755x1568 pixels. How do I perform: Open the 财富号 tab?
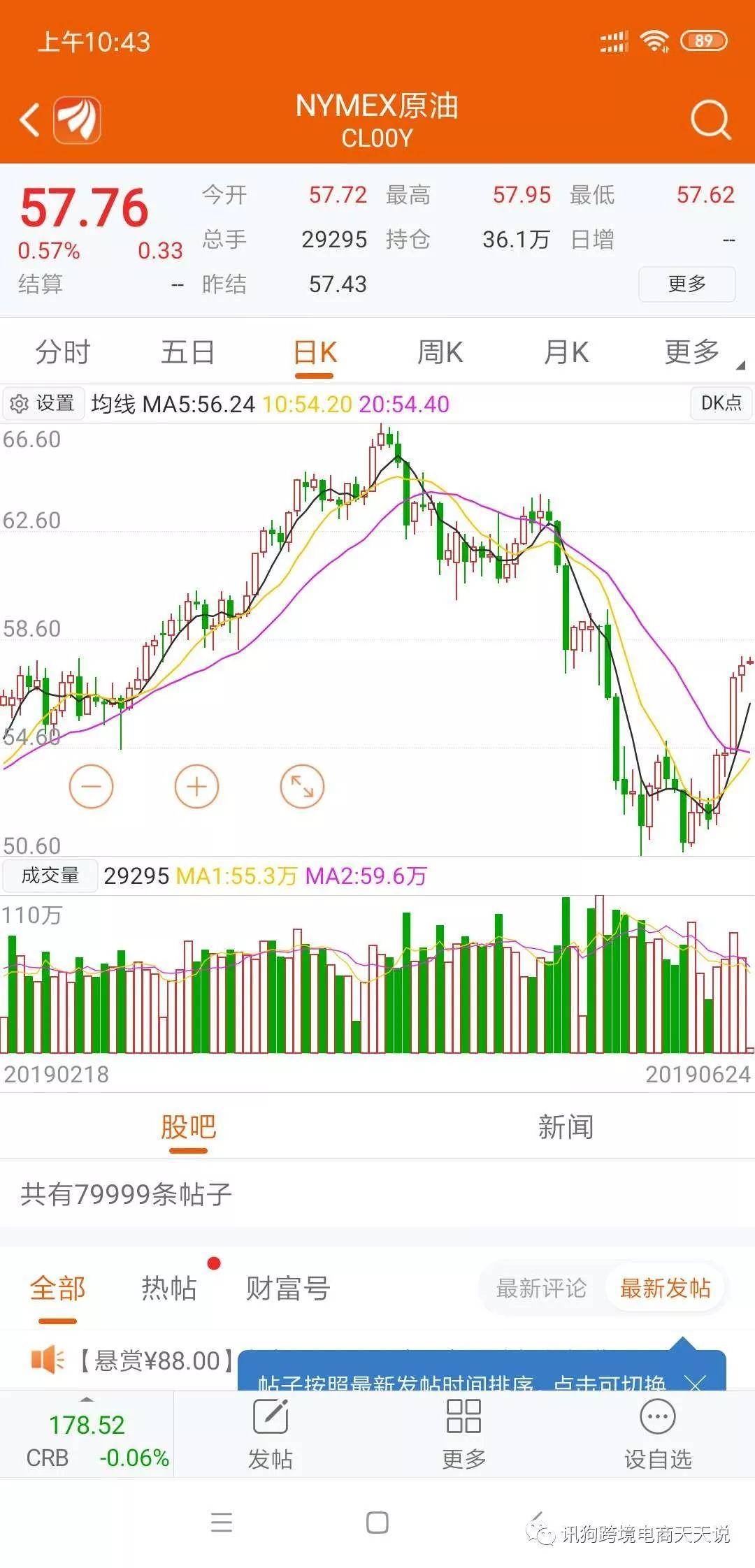287,1287
